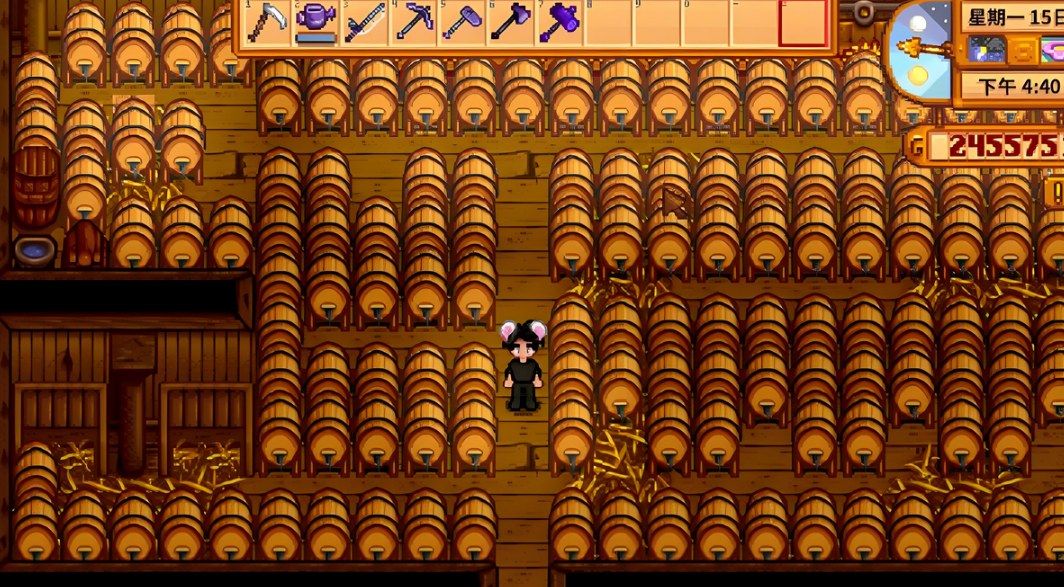Select the pickaxe tool
The image size is (1064, 587).
(413, 22)
